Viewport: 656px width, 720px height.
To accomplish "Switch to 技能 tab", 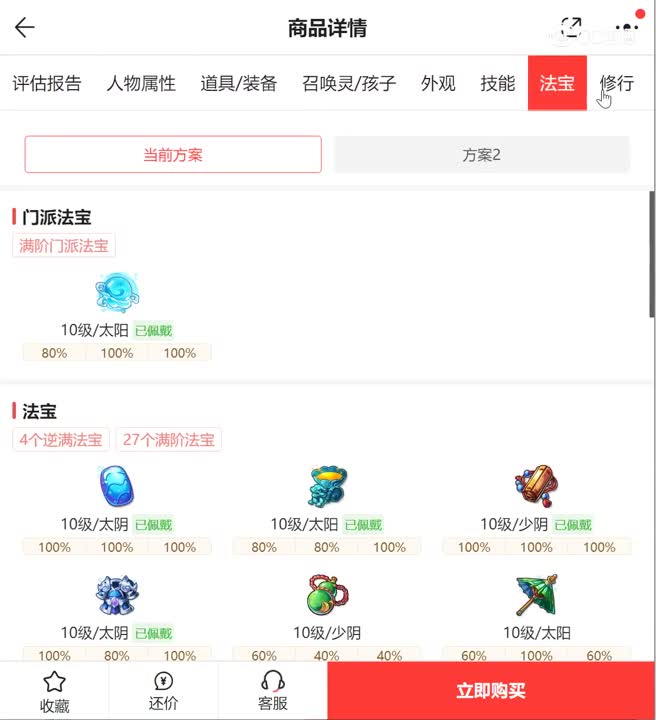I will [x=498, y=83].
